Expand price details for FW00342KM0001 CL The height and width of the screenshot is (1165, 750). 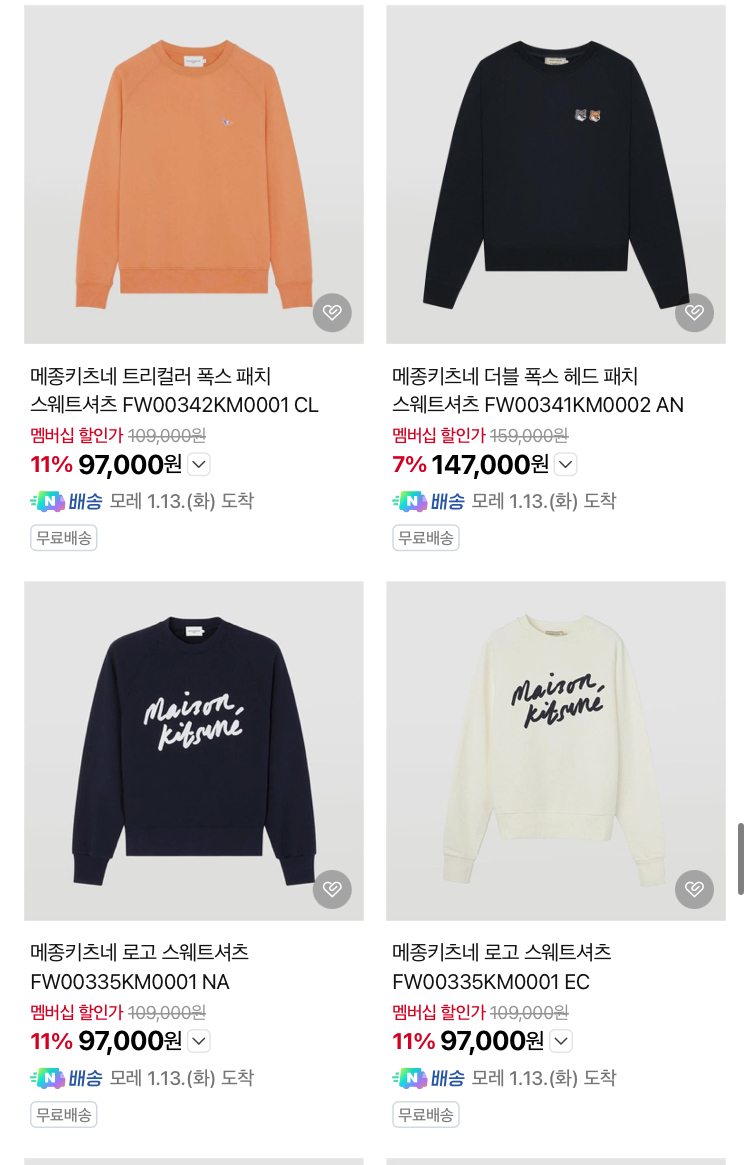coord(199,464)
